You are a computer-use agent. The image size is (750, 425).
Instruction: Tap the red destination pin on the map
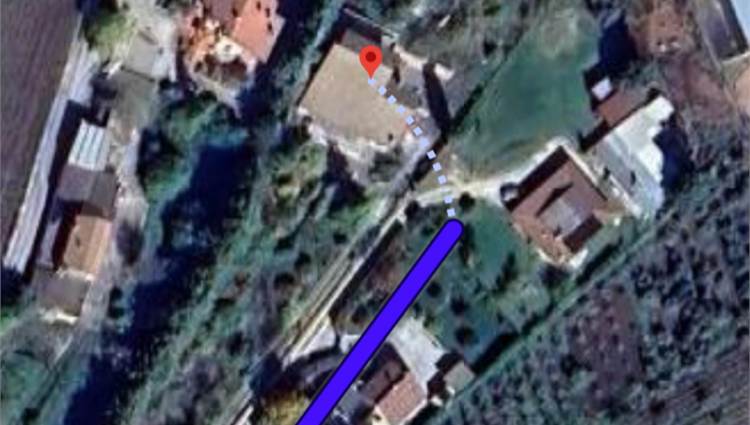[371, 60]
